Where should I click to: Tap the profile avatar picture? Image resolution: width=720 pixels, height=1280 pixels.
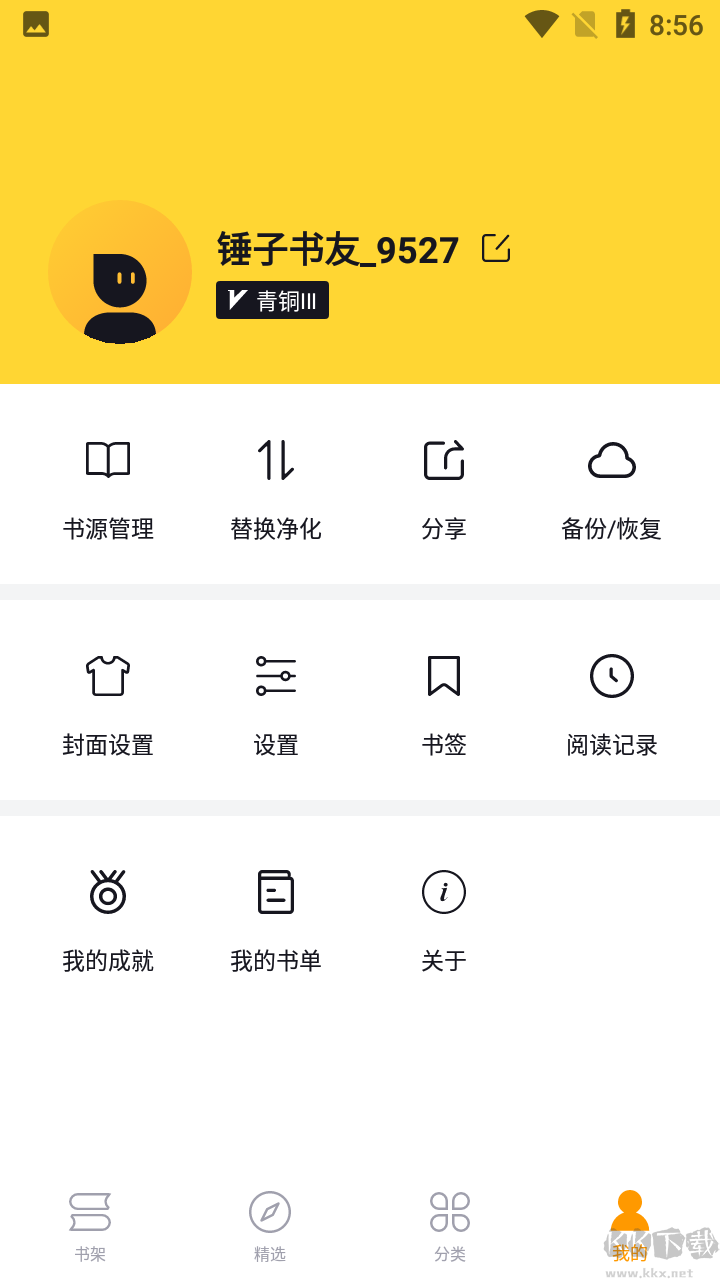tap(120, 272)
